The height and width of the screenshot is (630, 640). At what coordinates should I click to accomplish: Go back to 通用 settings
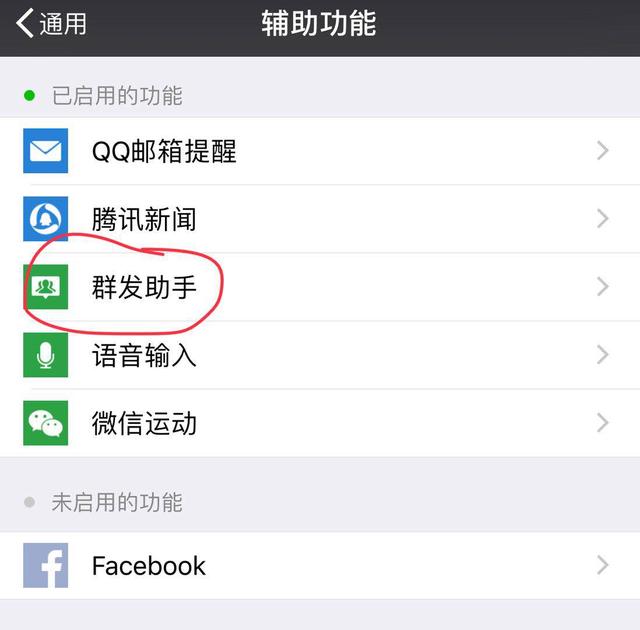coord(52,23)
